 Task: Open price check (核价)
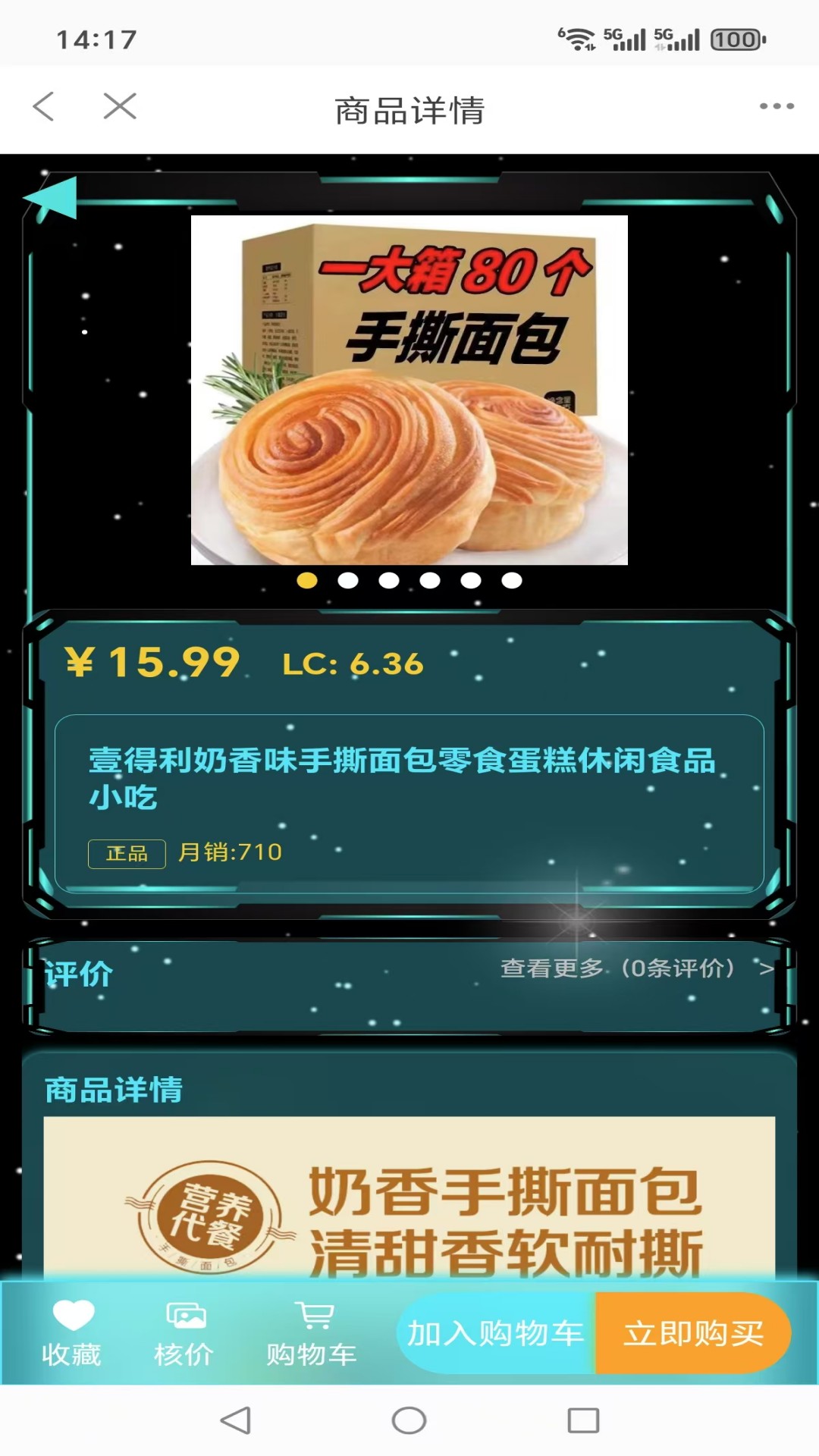184,1332
